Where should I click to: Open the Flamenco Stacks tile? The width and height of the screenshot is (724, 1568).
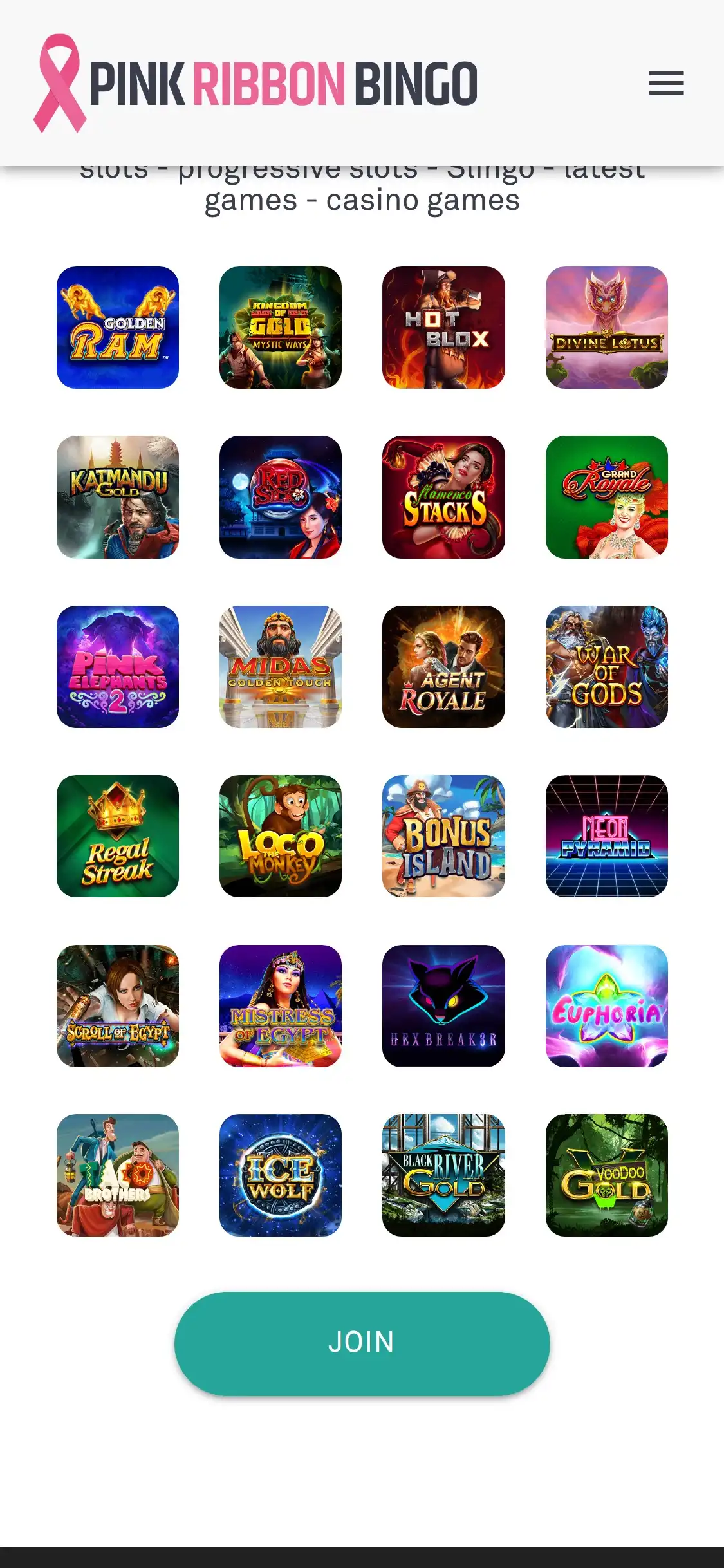point(443,497)
